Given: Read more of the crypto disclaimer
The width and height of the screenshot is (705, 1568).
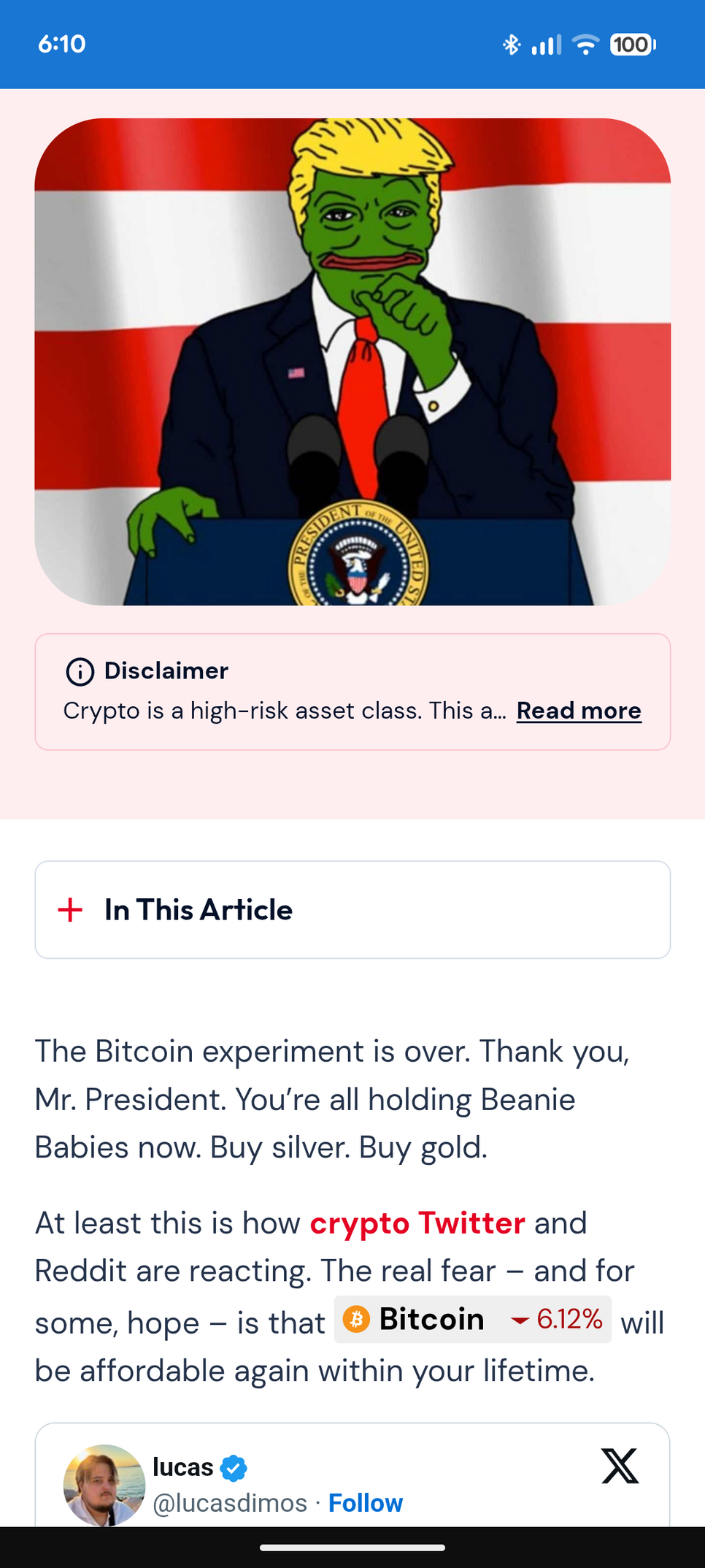Looking at the screenshot, I should click(579, 711).
